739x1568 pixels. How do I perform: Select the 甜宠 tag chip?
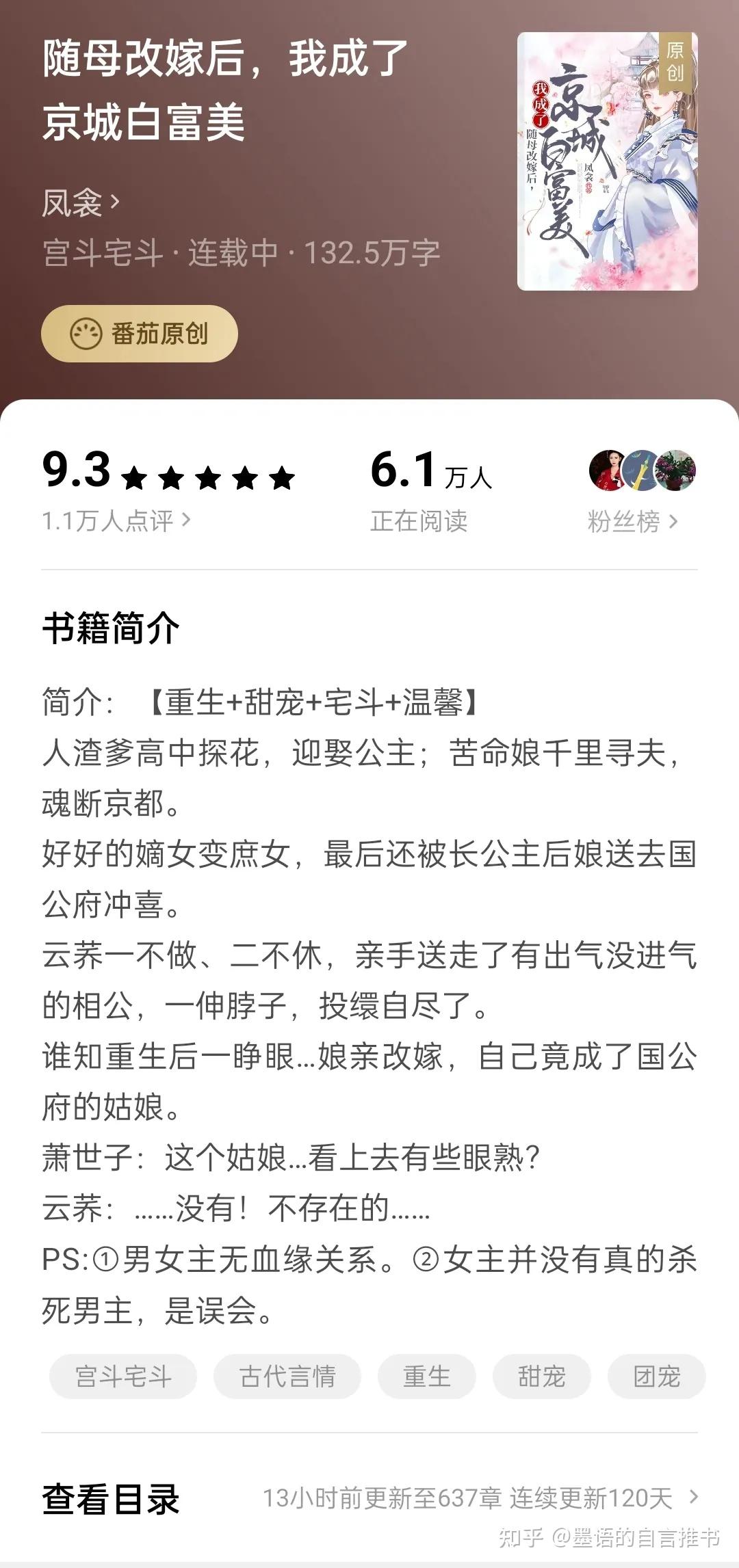[542, 1377]
